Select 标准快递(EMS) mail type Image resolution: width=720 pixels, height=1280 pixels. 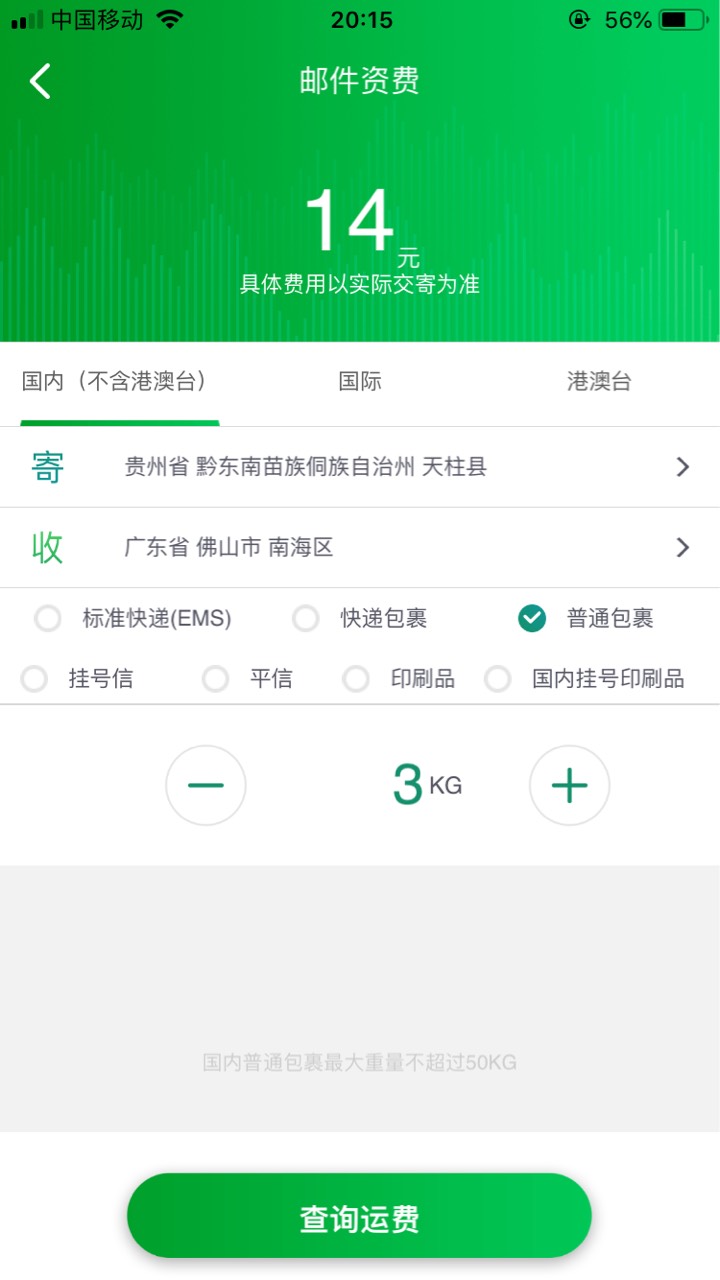pos(134,619)
